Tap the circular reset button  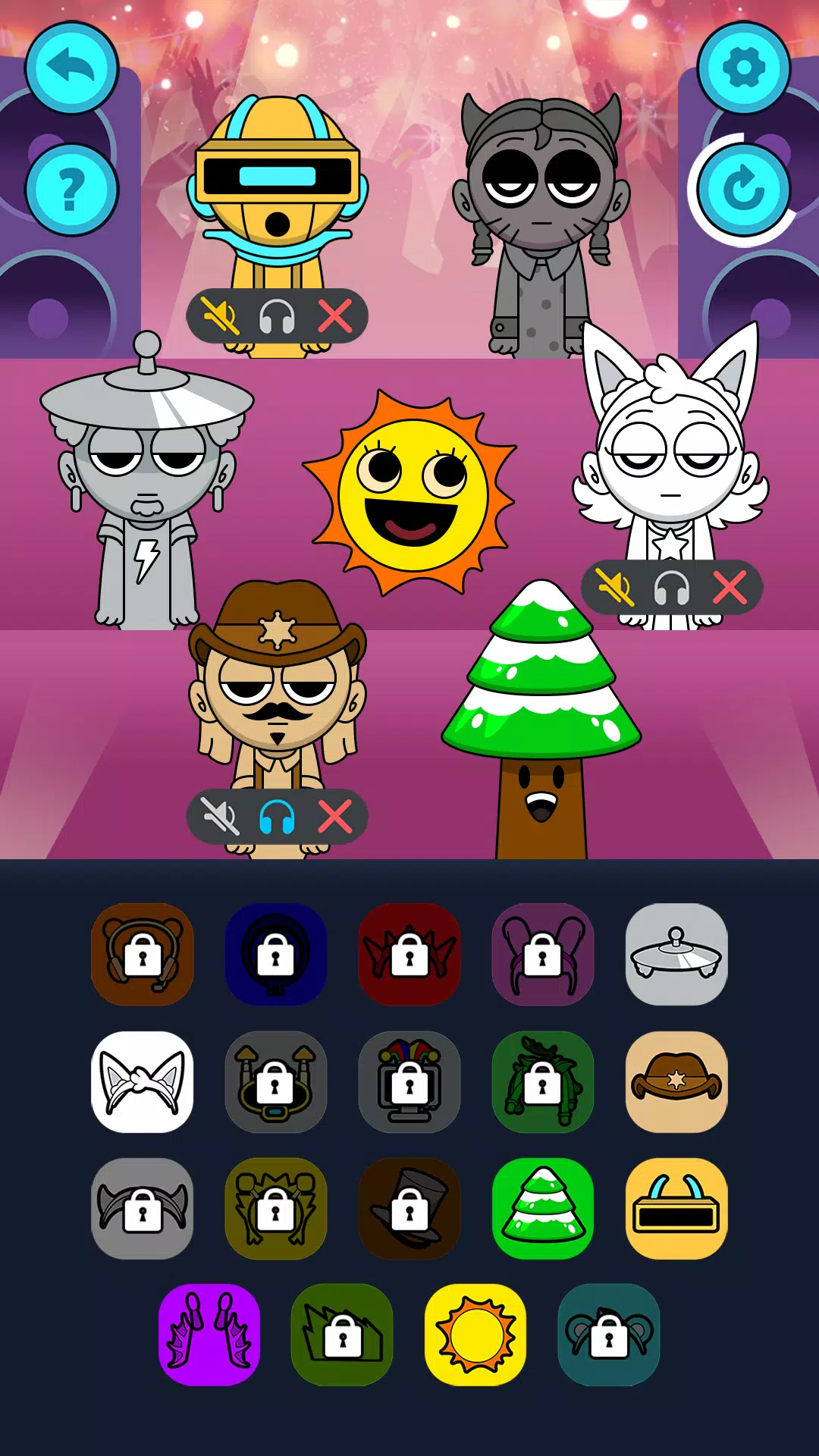click(x=743, y=190)
